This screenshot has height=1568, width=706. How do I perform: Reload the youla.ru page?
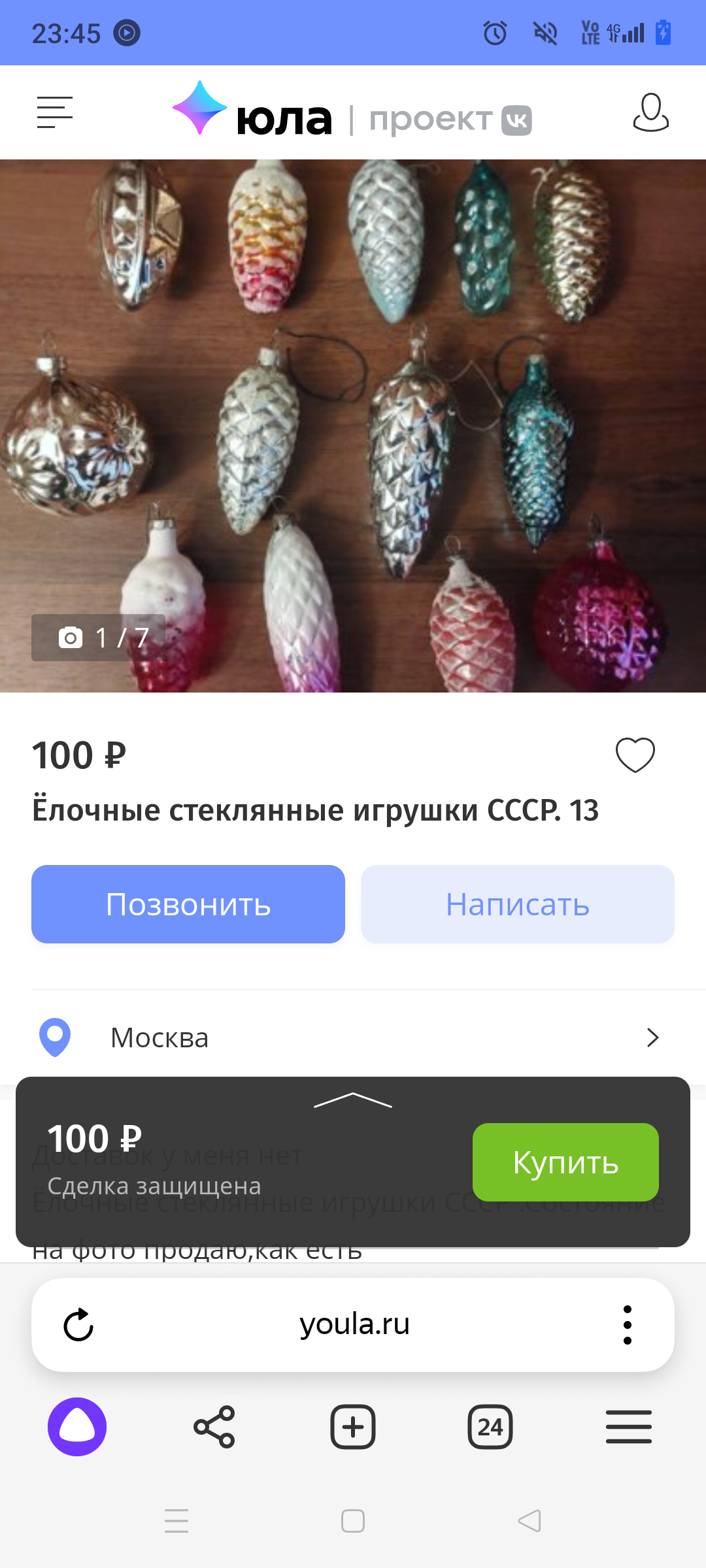pos(78,1325)
